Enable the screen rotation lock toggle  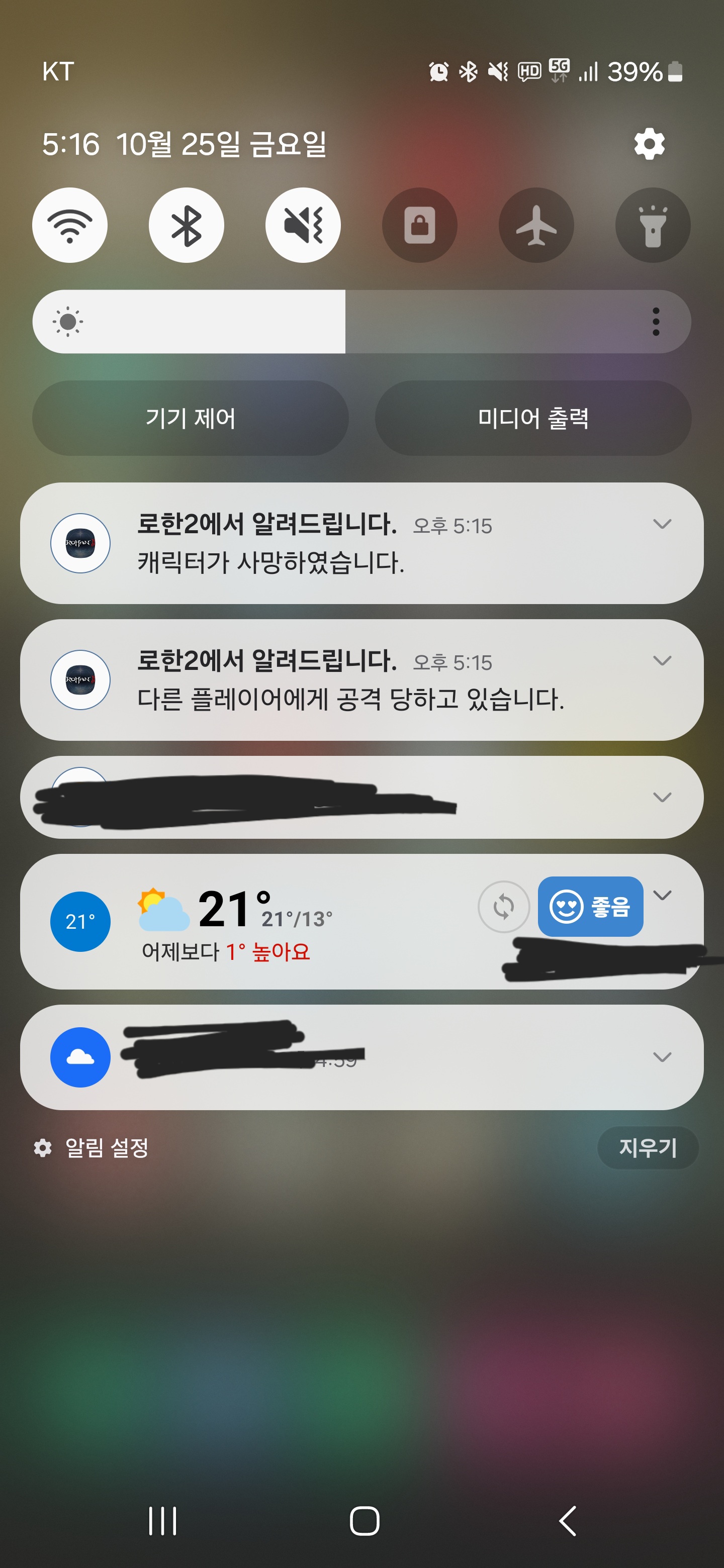click(x=419, y=225)
